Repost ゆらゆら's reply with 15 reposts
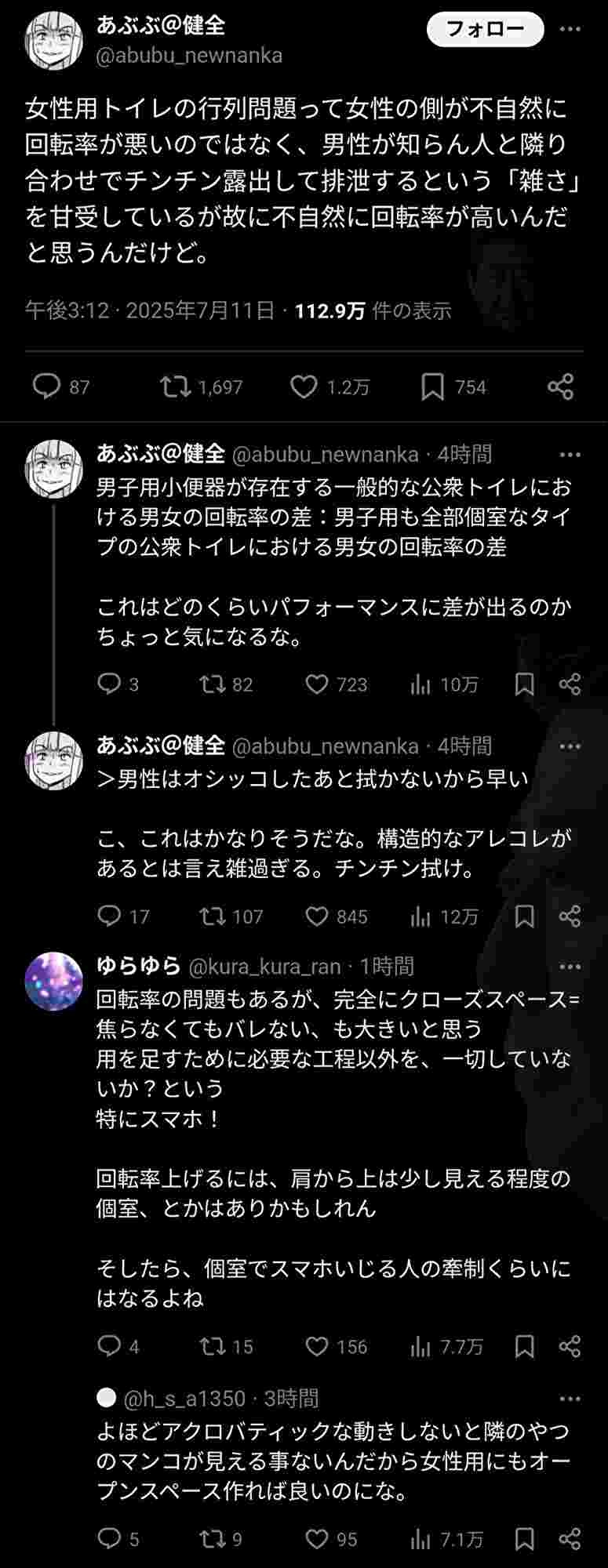Image resolution: width=608 pixels, height=1568 pixels. coord(212,1346)
